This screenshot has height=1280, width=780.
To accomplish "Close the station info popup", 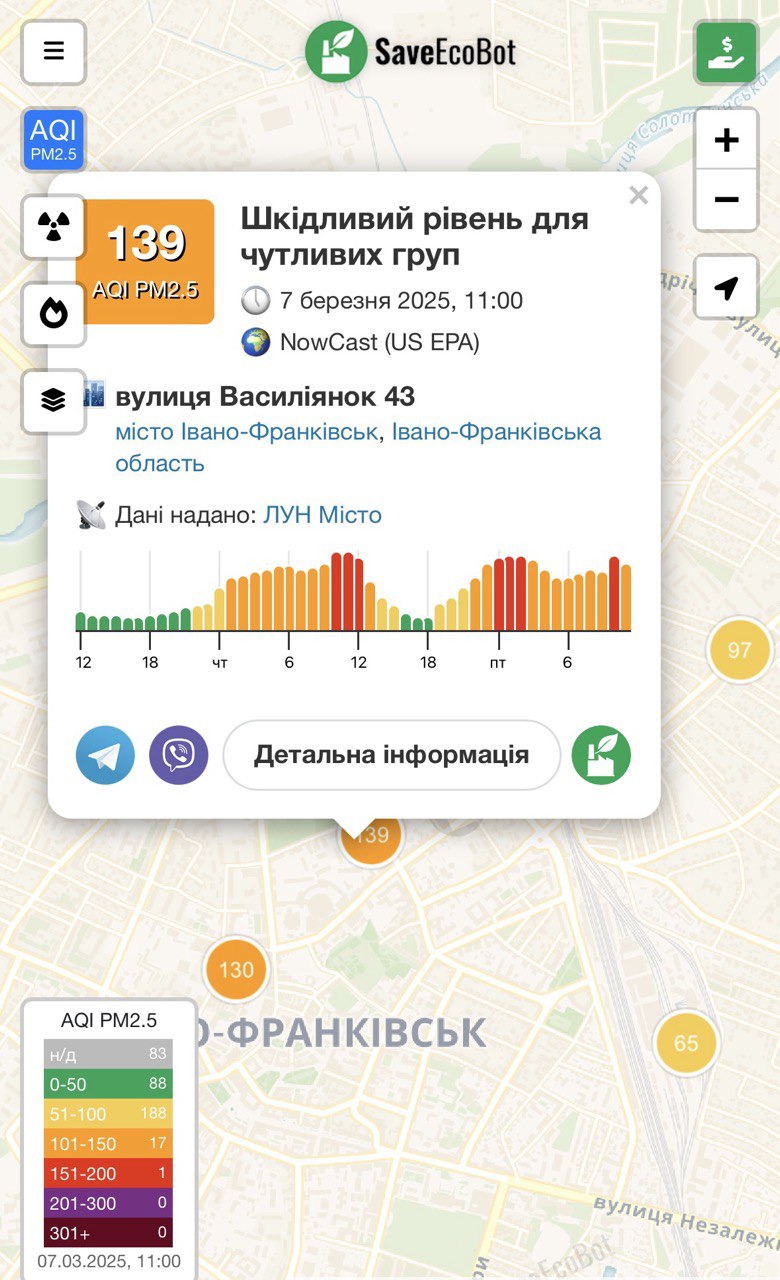I will (x=639, y=196).
